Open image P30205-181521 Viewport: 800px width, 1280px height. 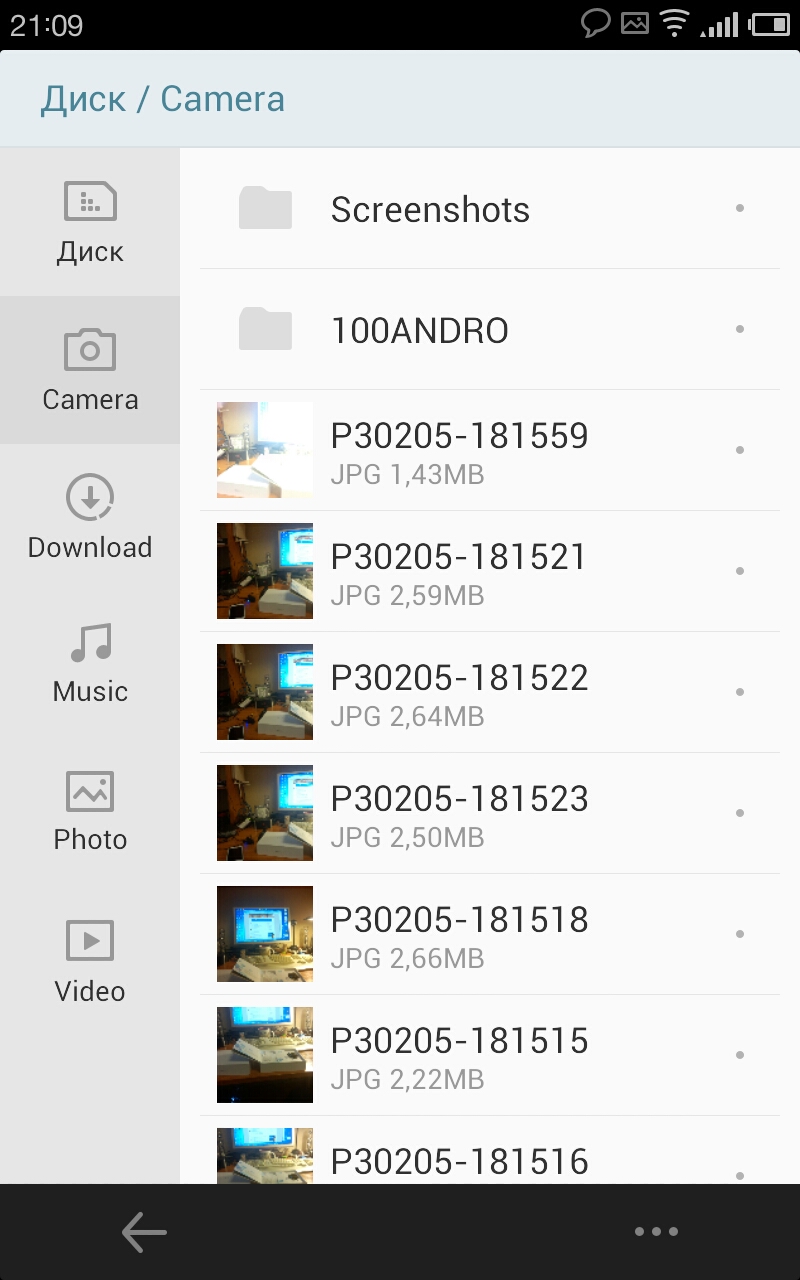[x=460, y=571]
